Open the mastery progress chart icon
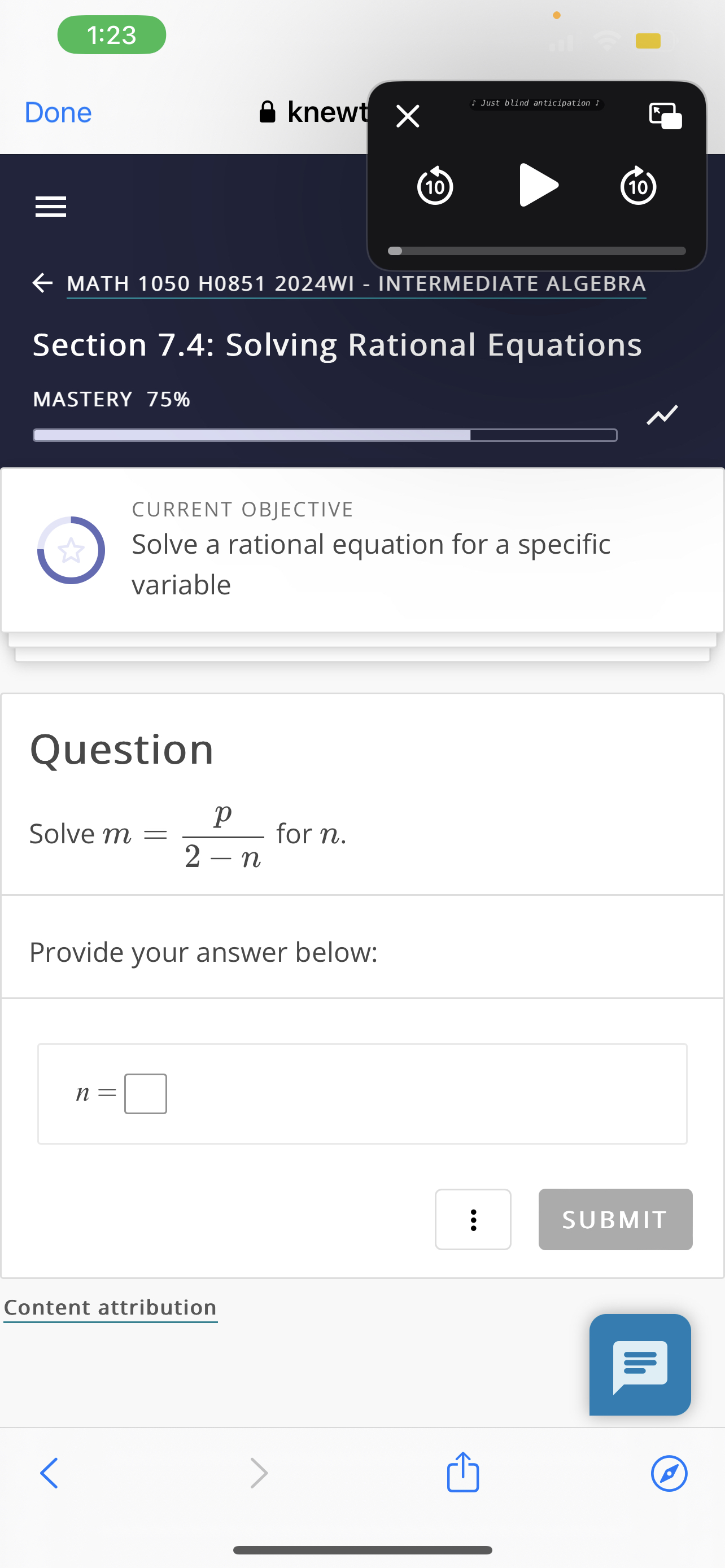Image resolution: width=725 pixels, height=1568 pixels. (x=662, y=414)
